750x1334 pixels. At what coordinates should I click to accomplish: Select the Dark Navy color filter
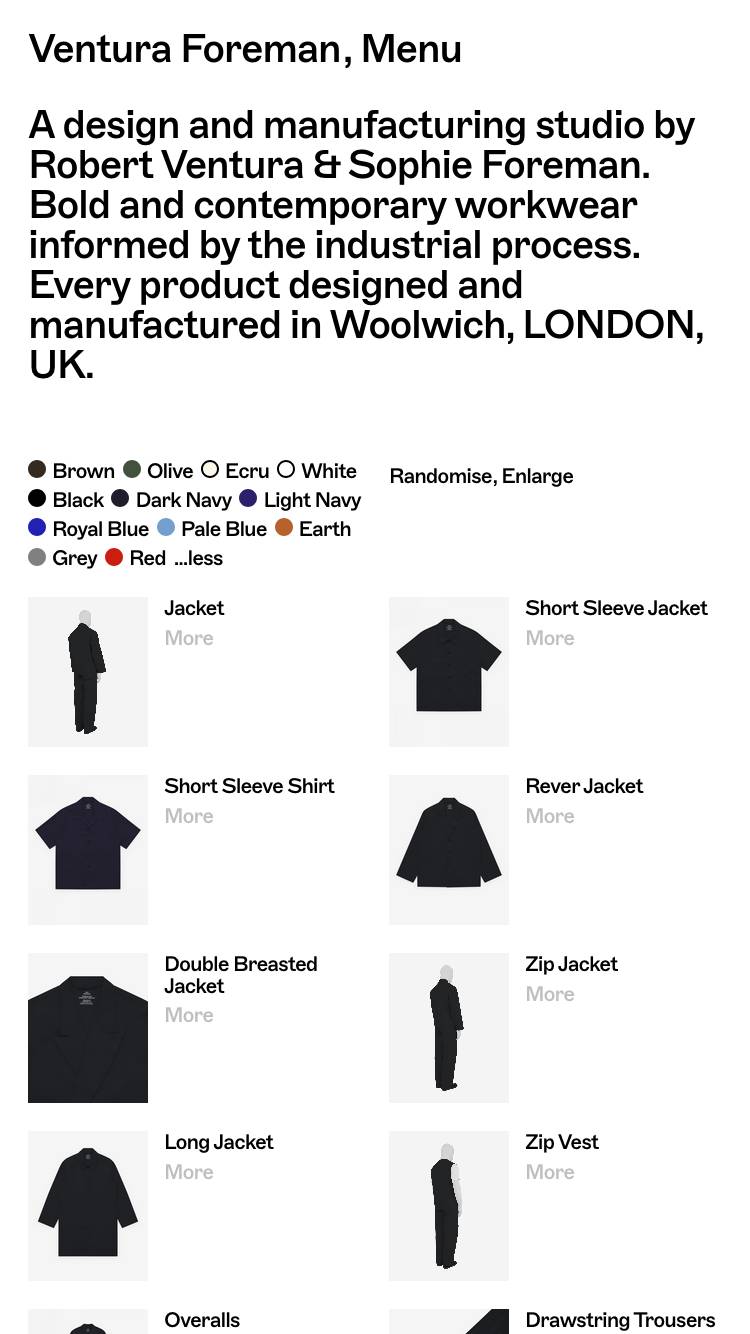tap(171, 500)
